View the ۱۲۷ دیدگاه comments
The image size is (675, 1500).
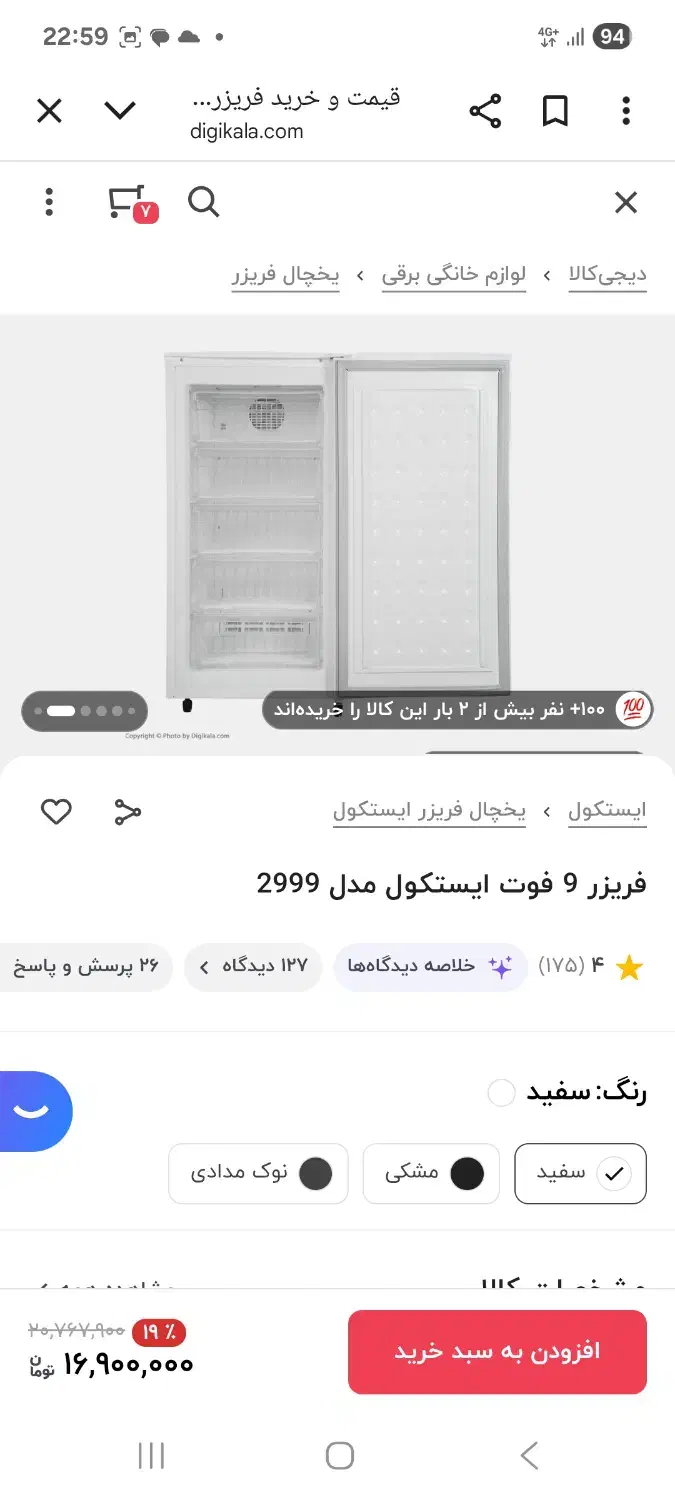tap(253, 967)
